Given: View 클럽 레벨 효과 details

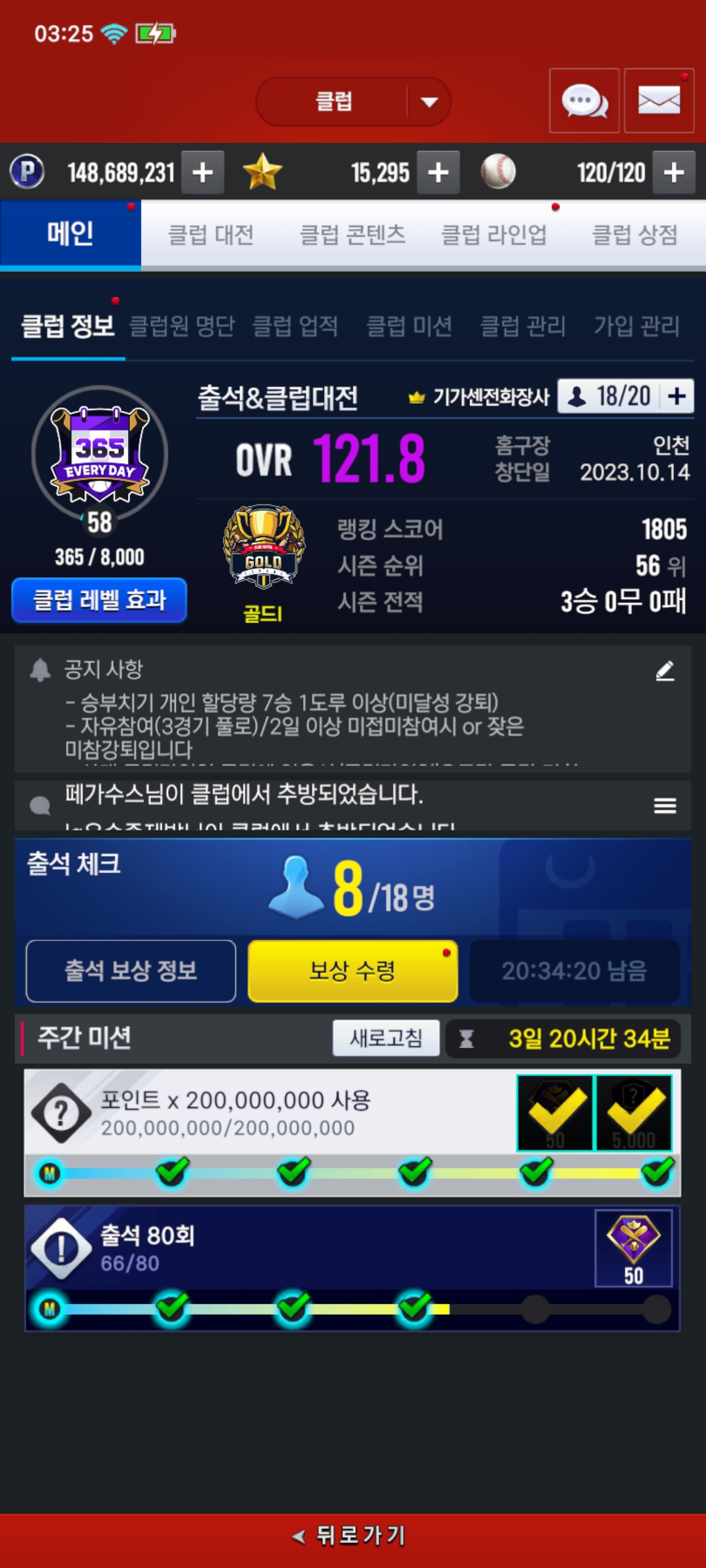Looking at the screenshot, I should click(99, 600).
